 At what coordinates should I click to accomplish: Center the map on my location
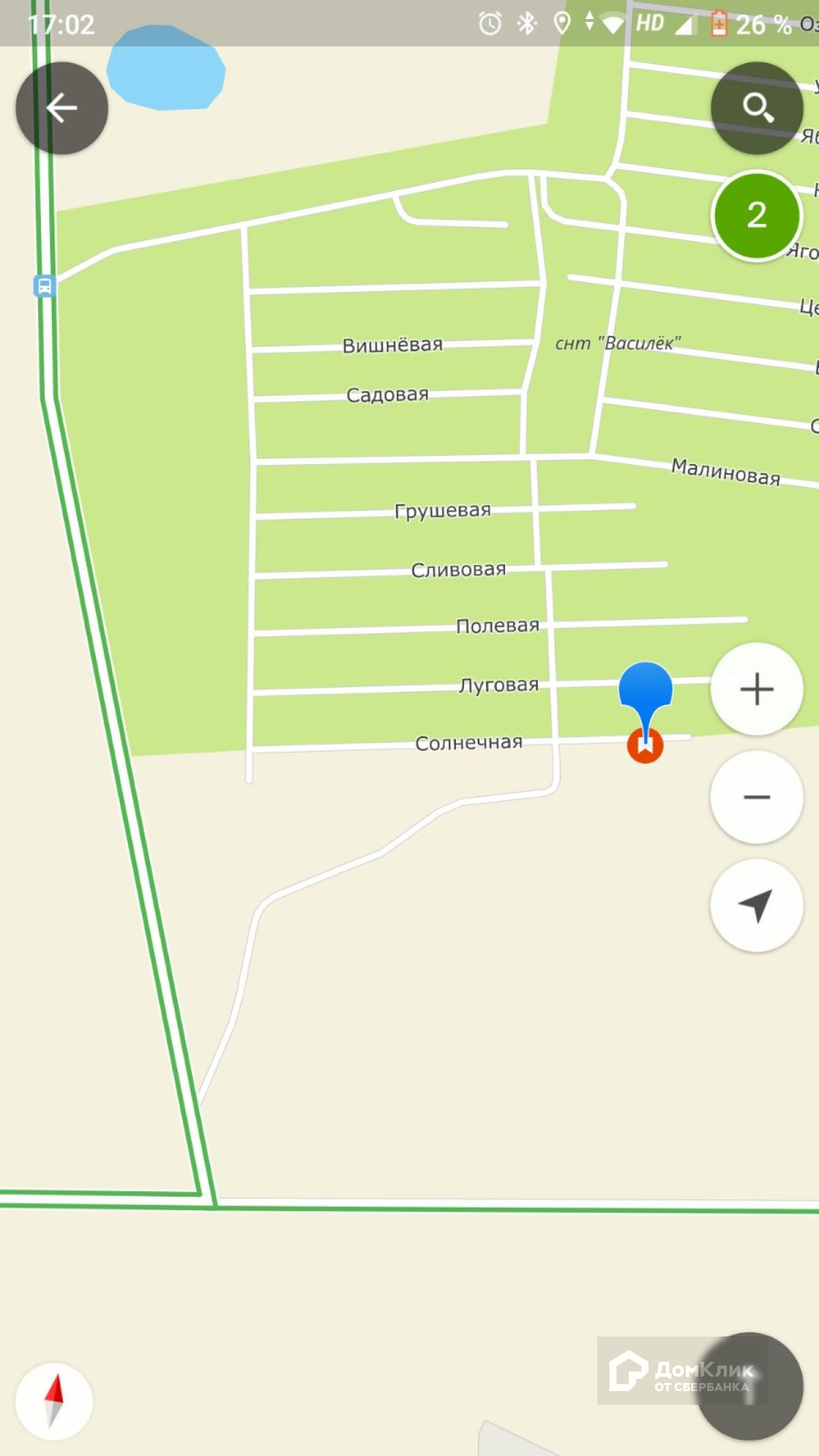(x=756, y=905)
